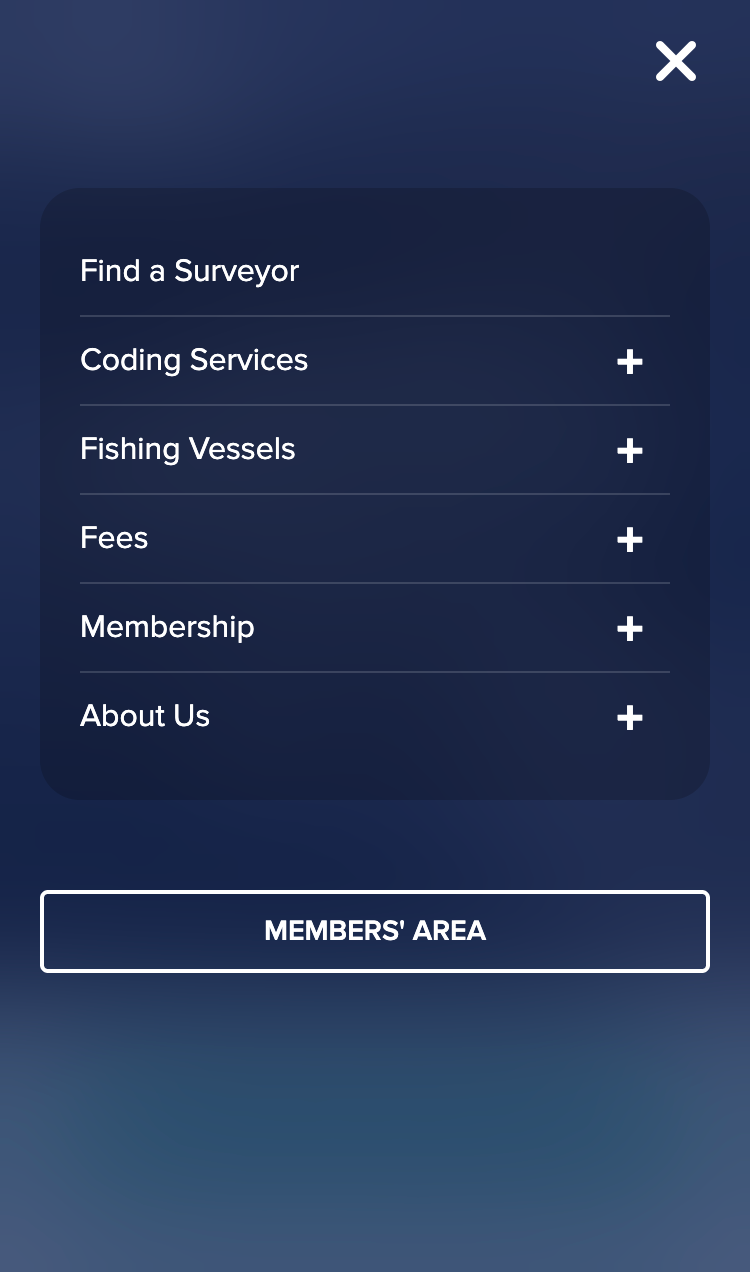The height and width of the screenshot is (1272, 750).
Task: Expand the Fees submenu
Action: (x=629, y=539)
